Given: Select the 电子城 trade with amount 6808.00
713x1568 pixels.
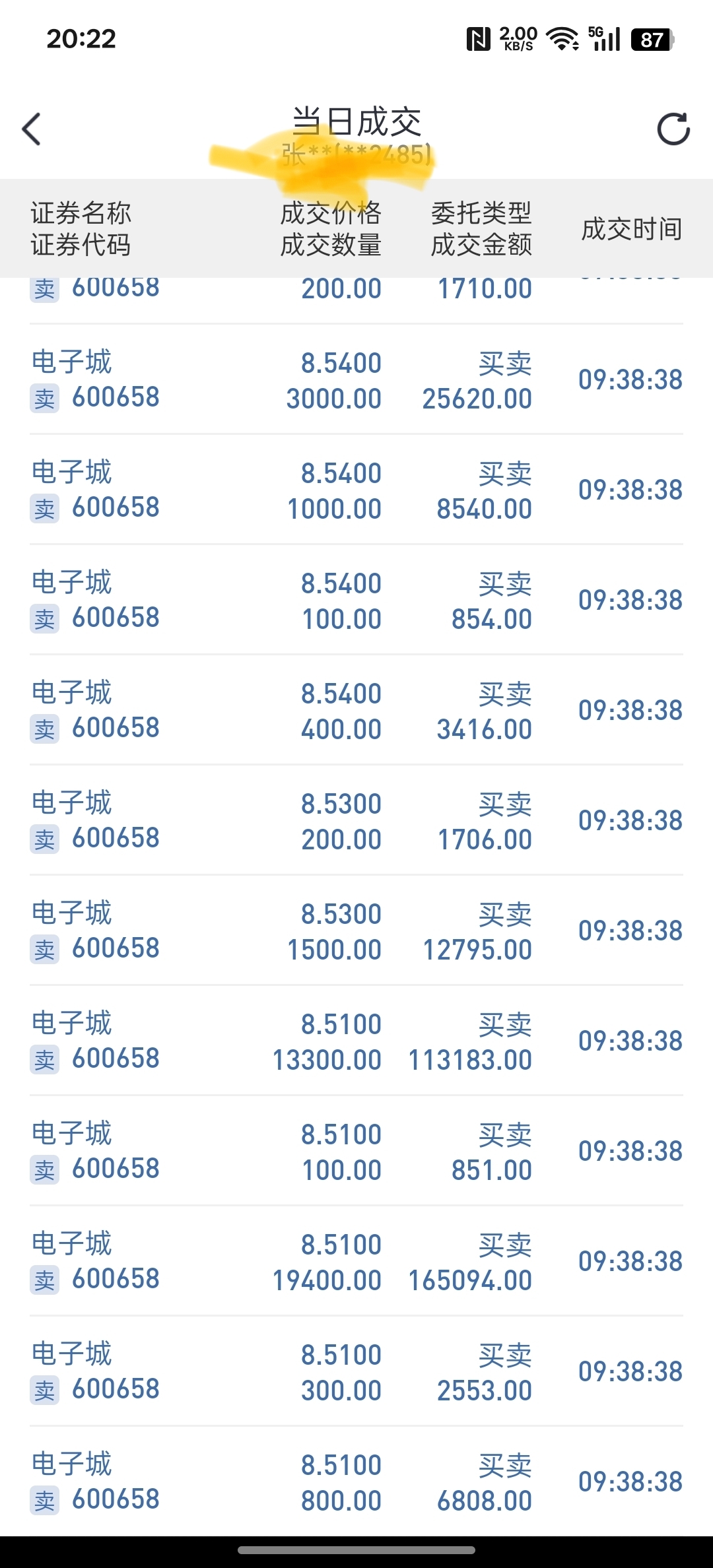Looking at the screenshot, I should coord(356,1482).
